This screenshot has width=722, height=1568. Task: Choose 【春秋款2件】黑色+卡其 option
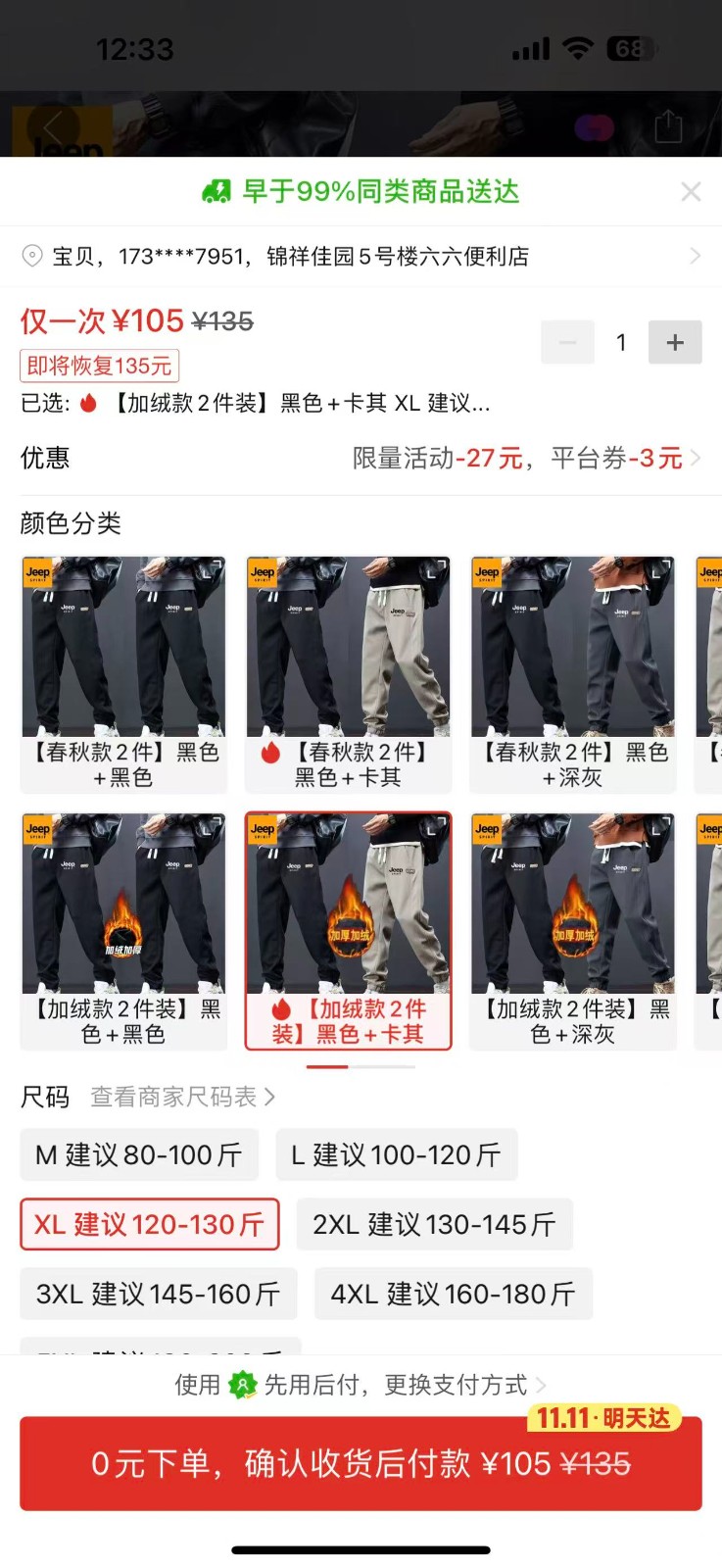348,674
